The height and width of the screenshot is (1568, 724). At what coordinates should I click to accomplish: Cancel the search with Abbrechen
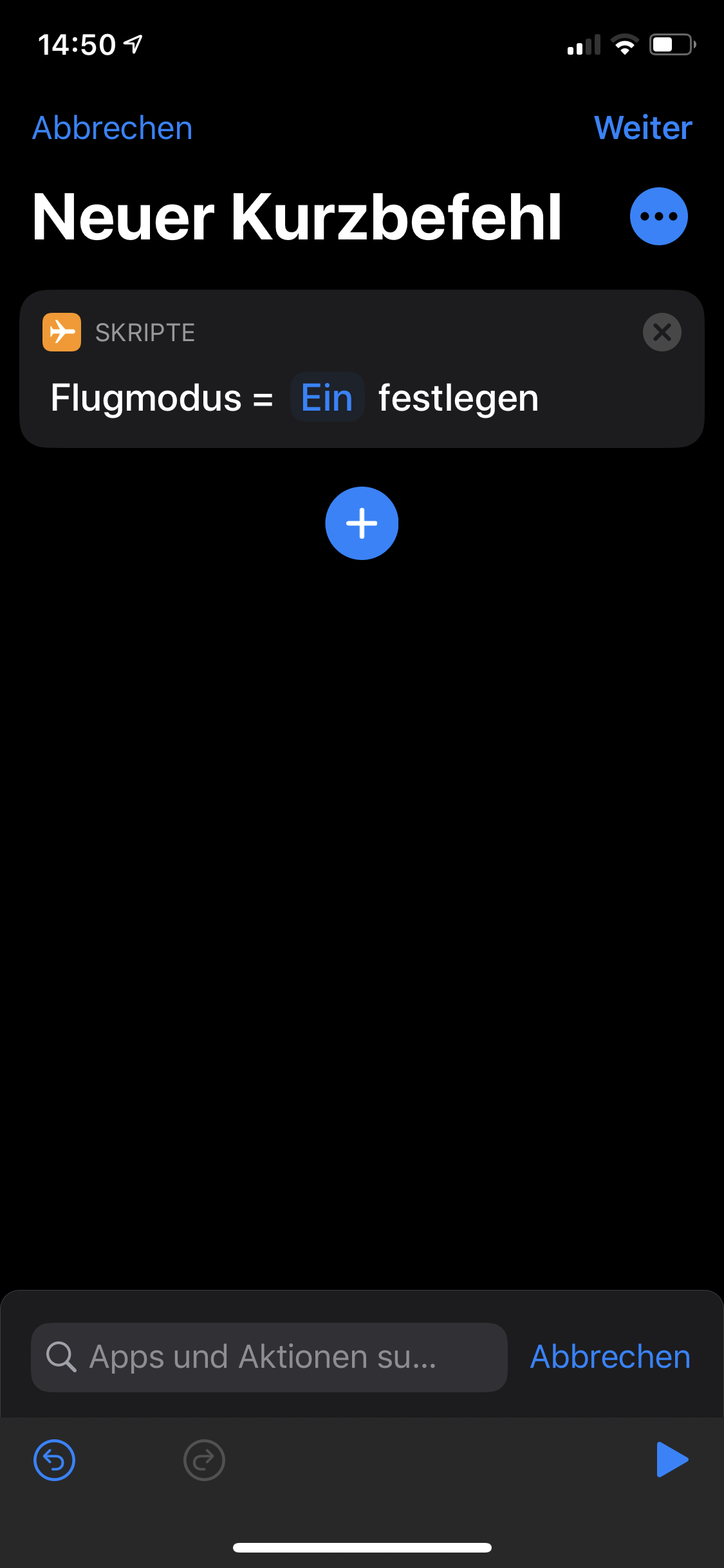pos(610,1357)
